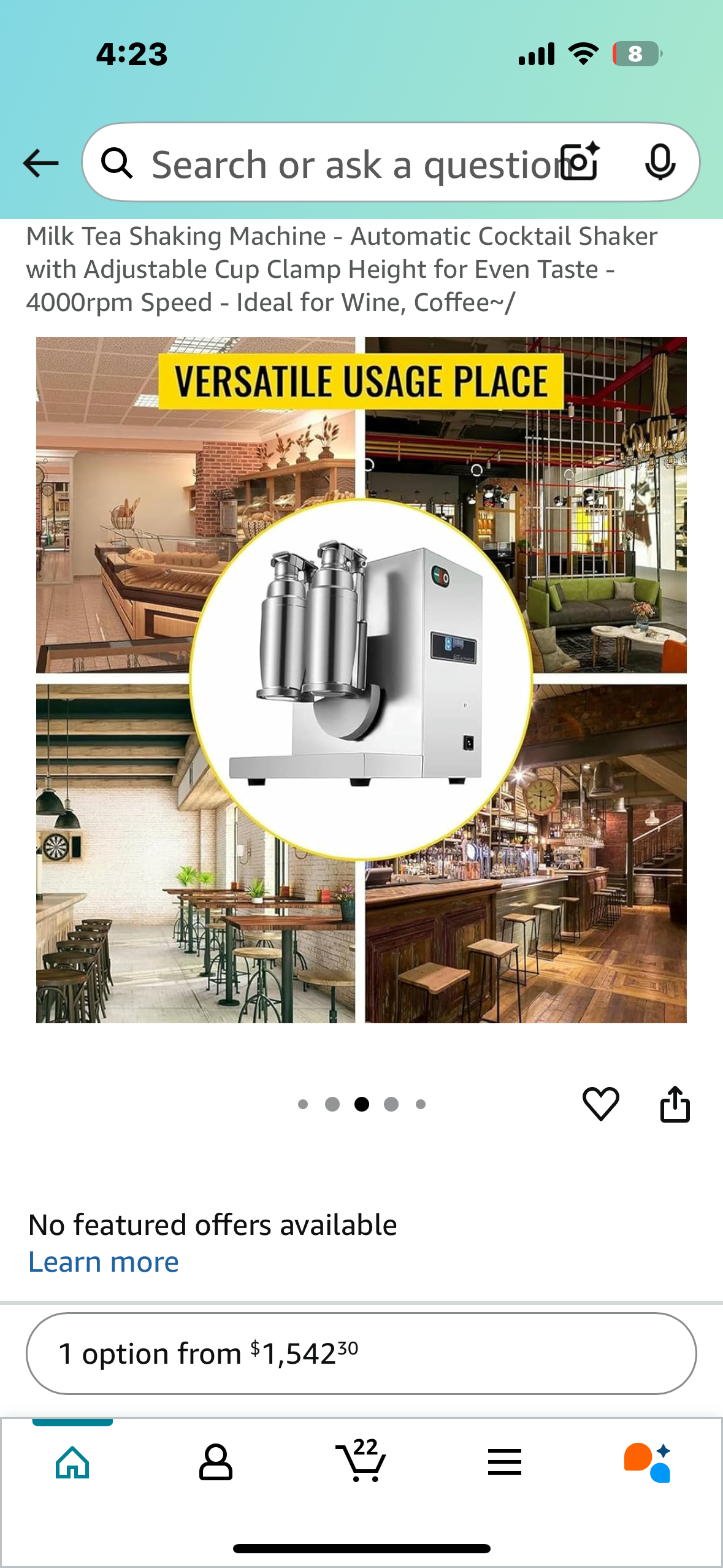Open the AI shopping assistant tab

648,1462
